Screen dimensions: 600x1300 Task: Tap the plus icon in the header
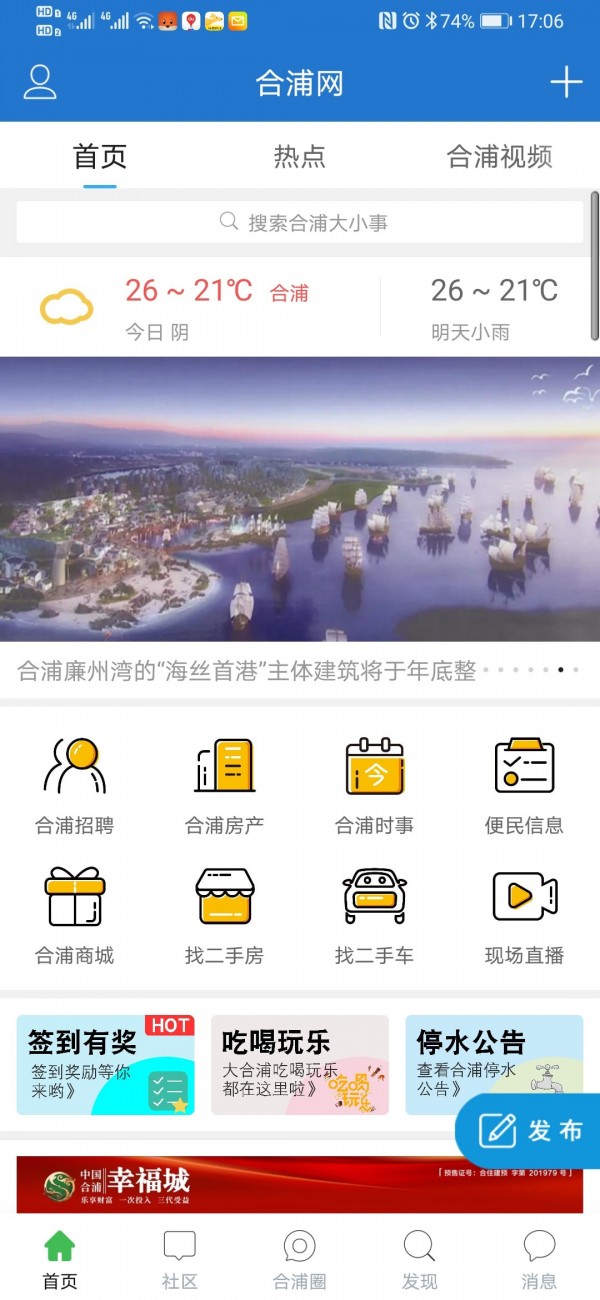[x=566, y=82]
